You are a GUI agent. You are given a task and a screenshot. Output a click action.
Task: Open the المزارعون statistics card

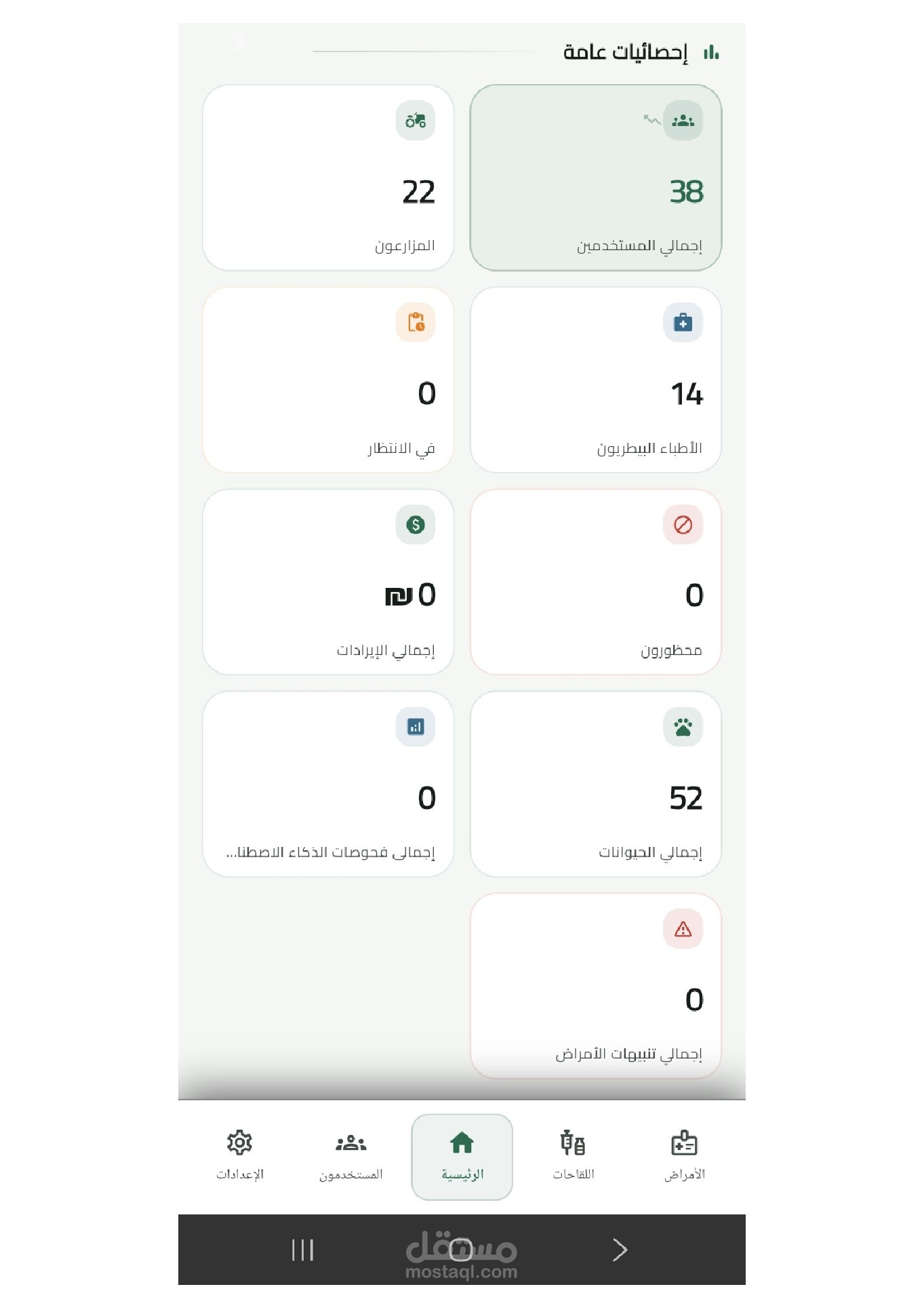328,178
